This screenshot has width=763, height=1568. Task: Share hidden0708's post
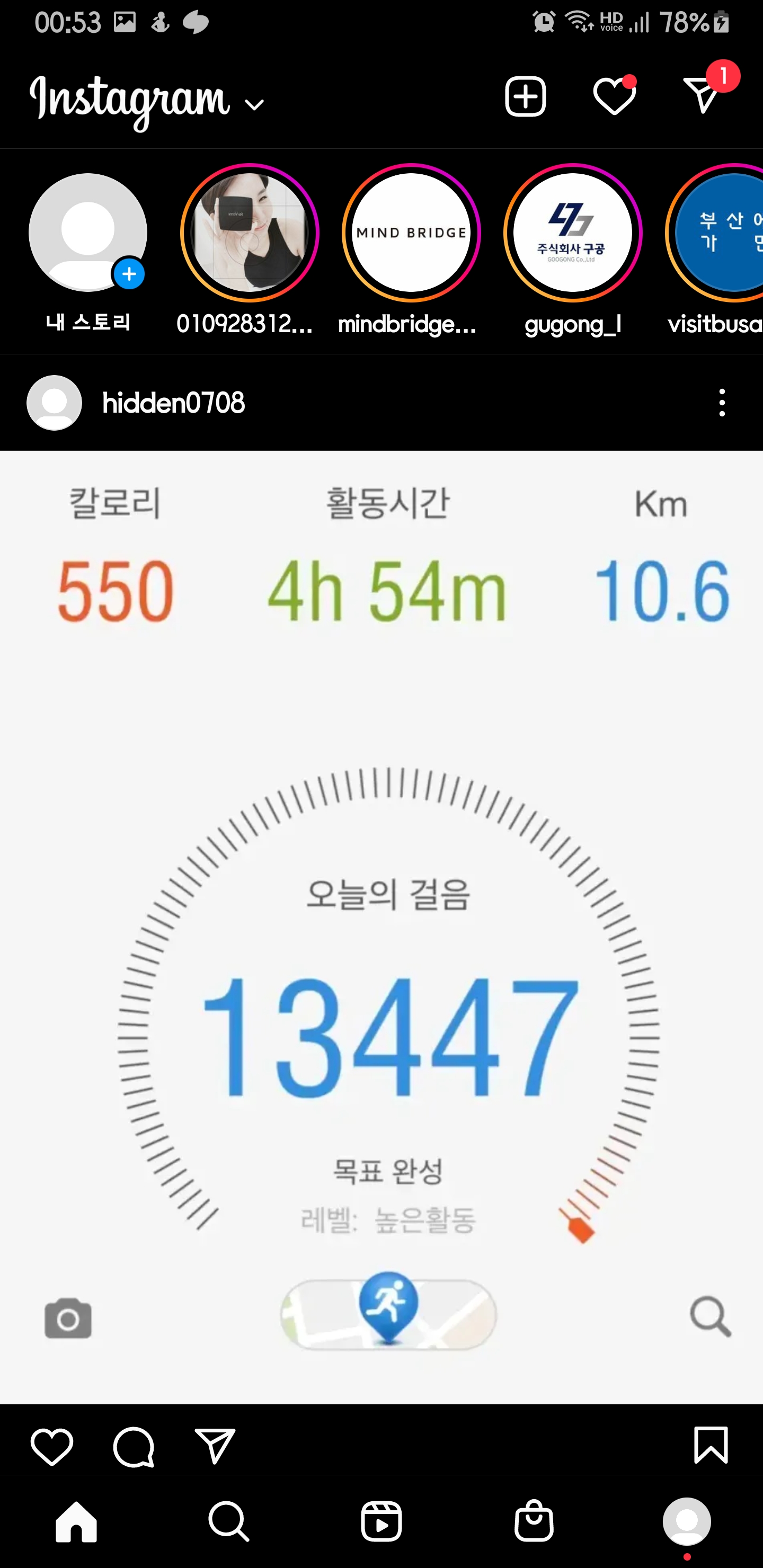(215, 1446)
